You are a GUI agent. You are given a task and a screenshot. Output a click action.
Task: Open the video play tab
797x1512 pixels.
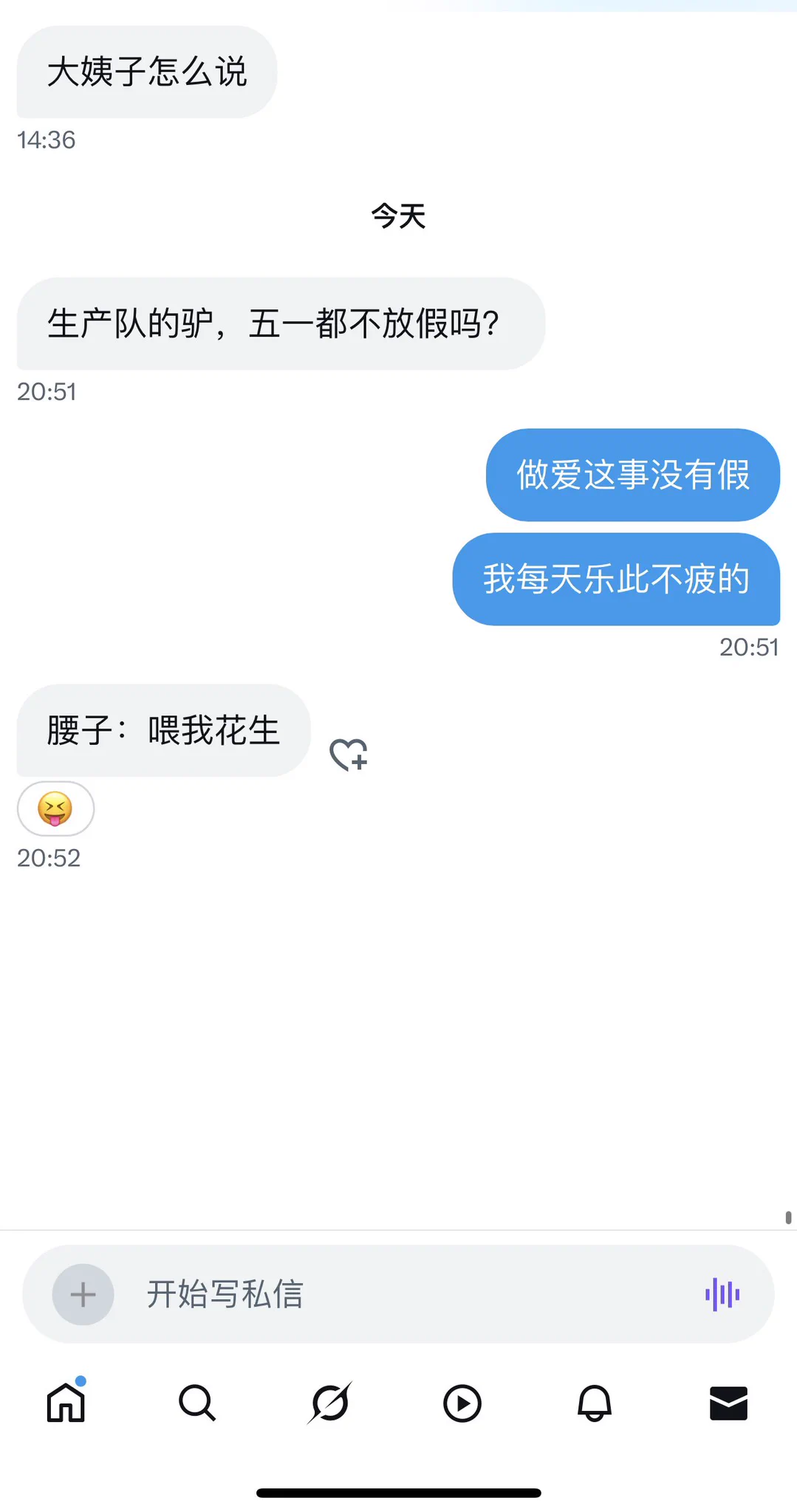pyautogui.click(x=462, y=1402)
